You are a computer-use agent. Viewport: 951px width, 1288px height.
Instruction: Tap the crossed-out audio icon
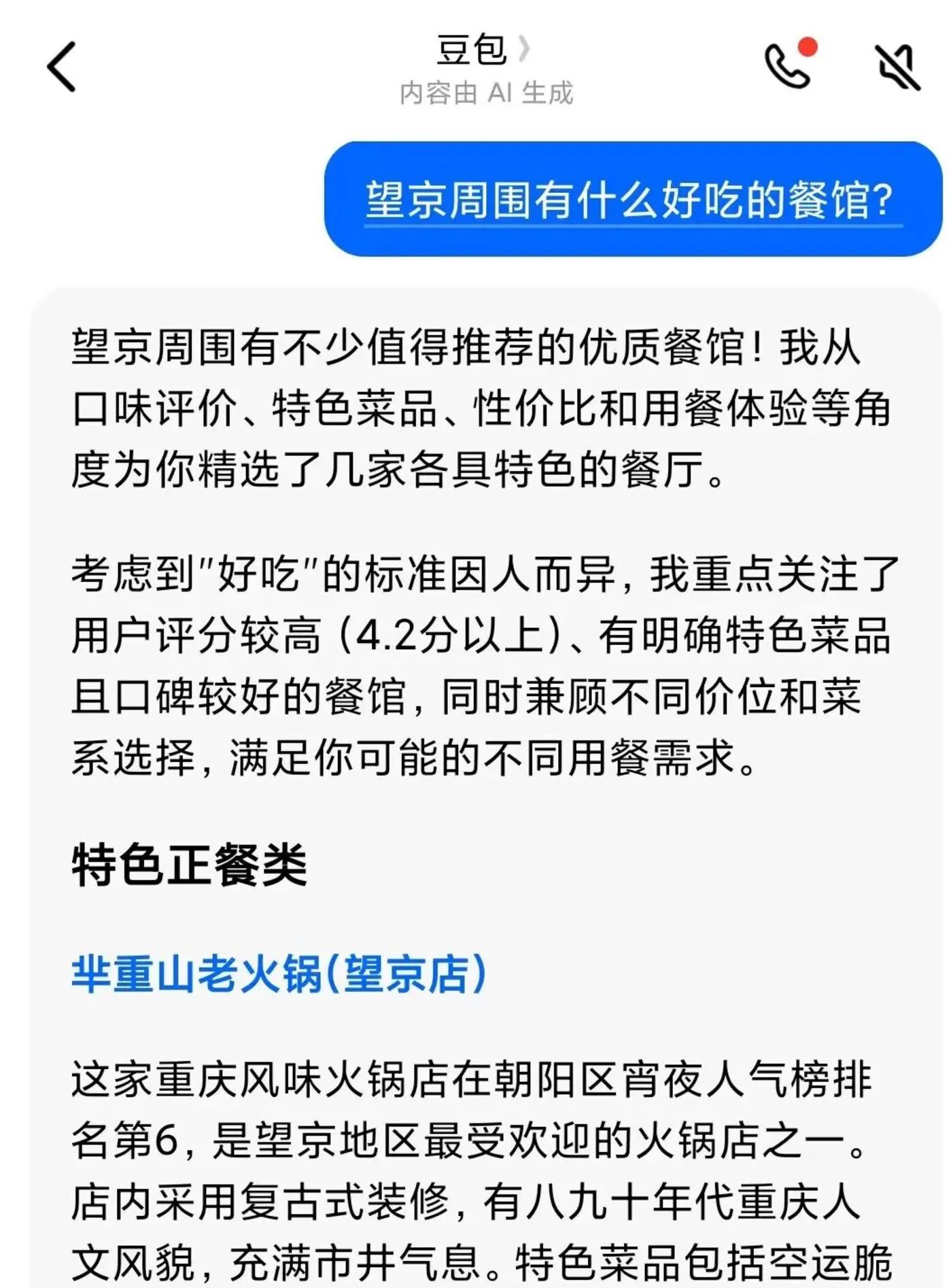(x=897, y=68)
